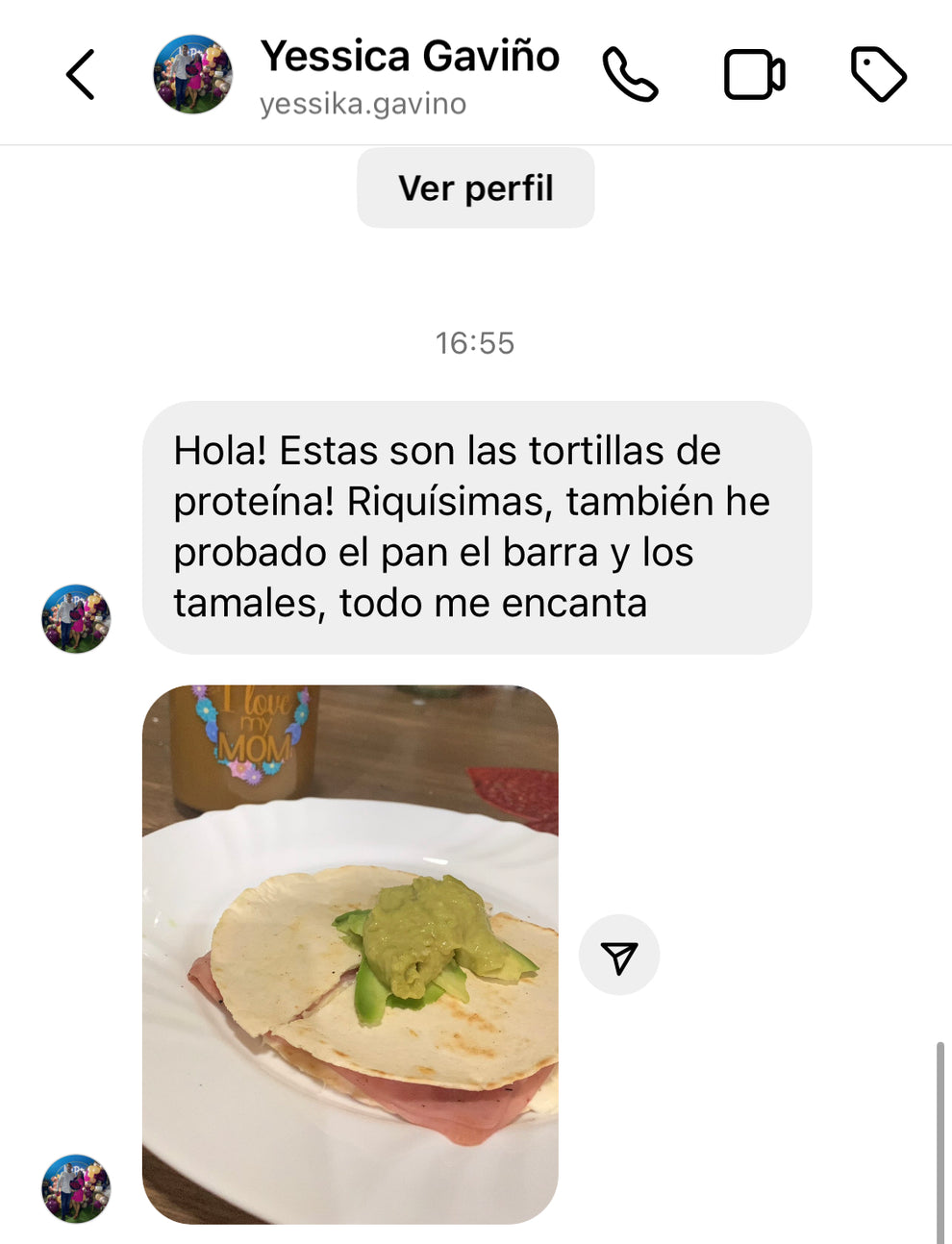The image size is (952, 1244).
Task: Start an audio call using the phone icon
Action: click(630, 75)
